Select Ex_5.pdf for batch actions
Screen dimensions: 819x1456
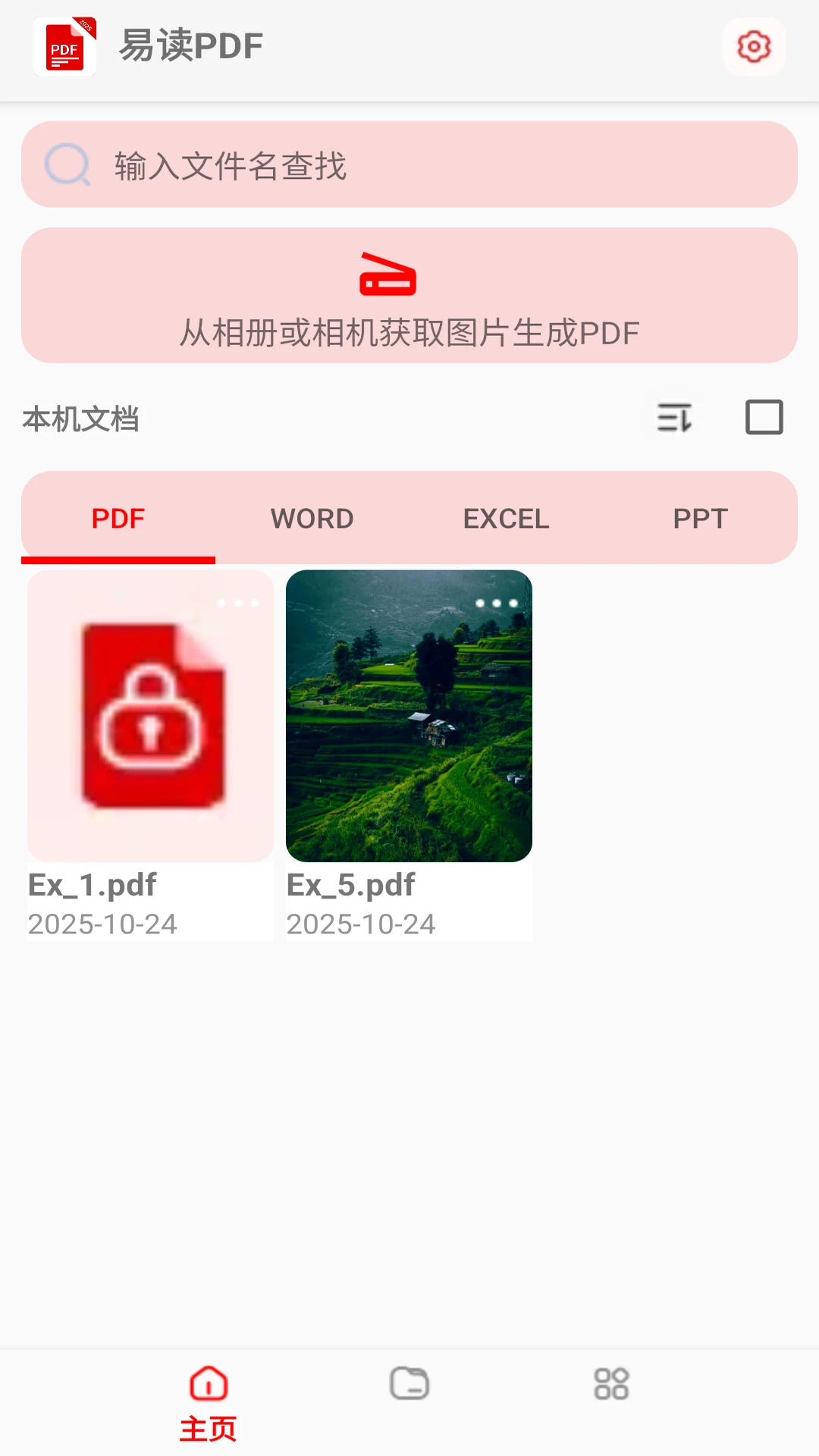point(409,713)
